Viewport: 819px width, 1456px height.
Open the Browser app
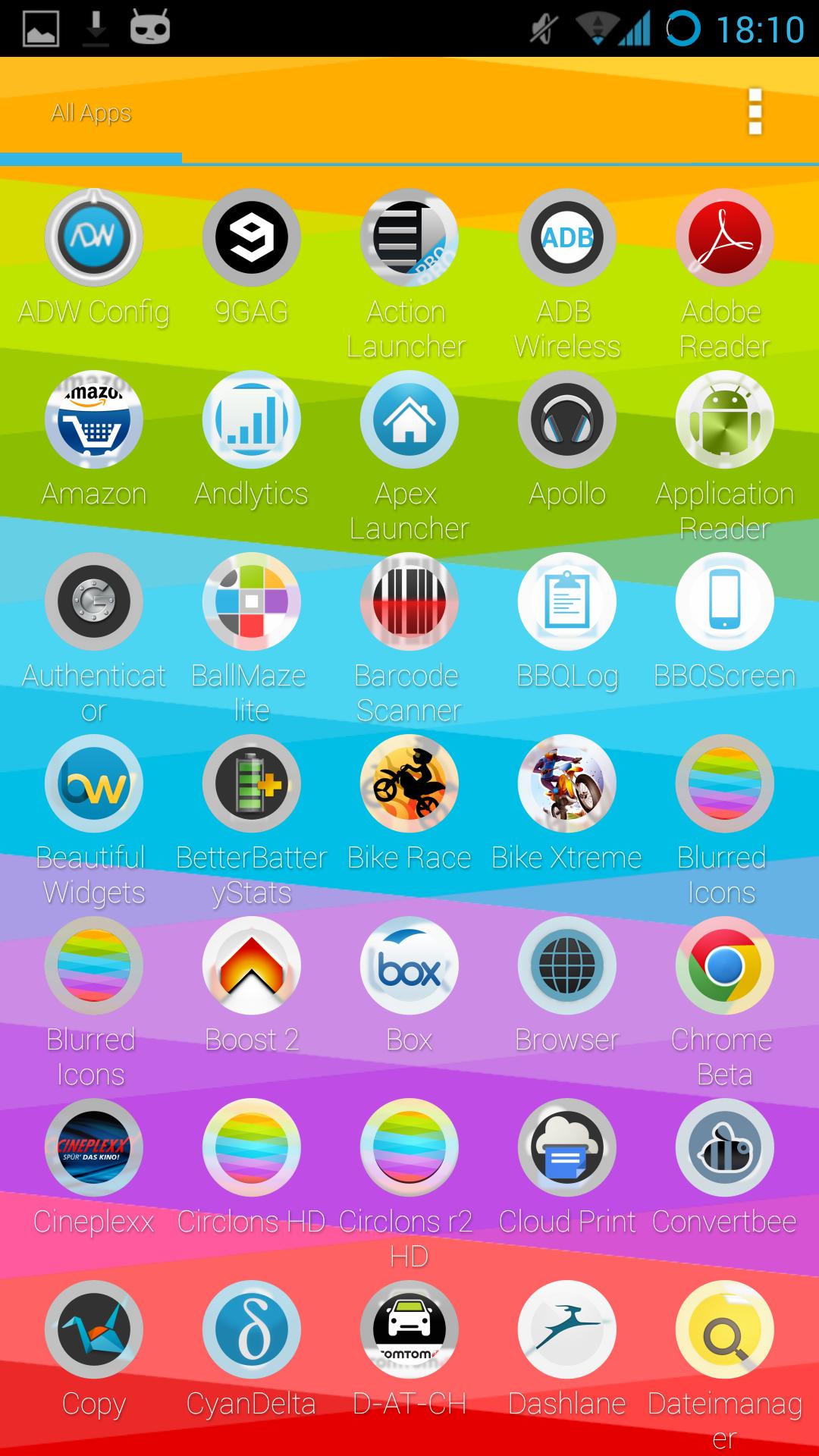pyautogui.click(x=567, y=966)
